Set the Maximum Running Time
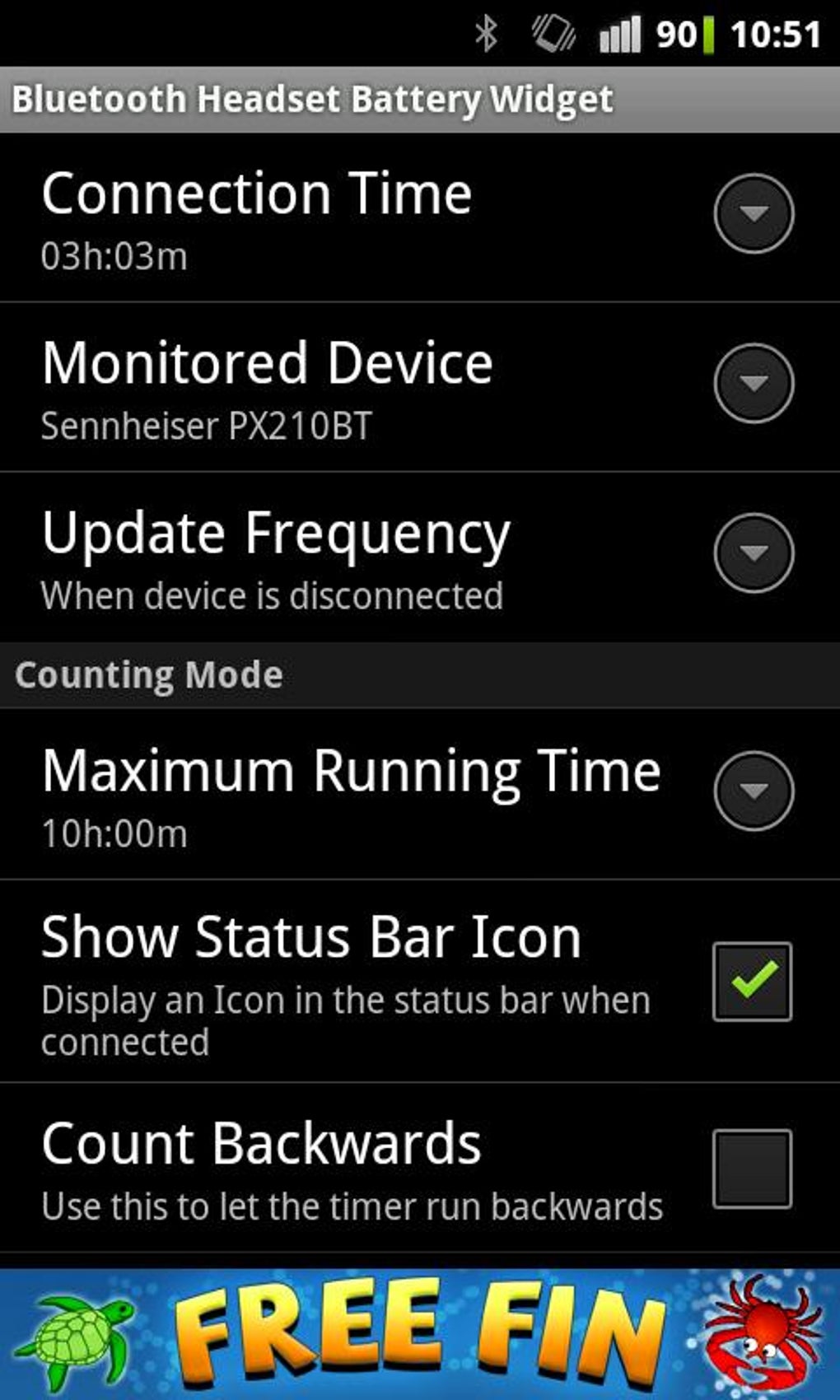This screenshot has height=1400, width=840. point(753,791)
